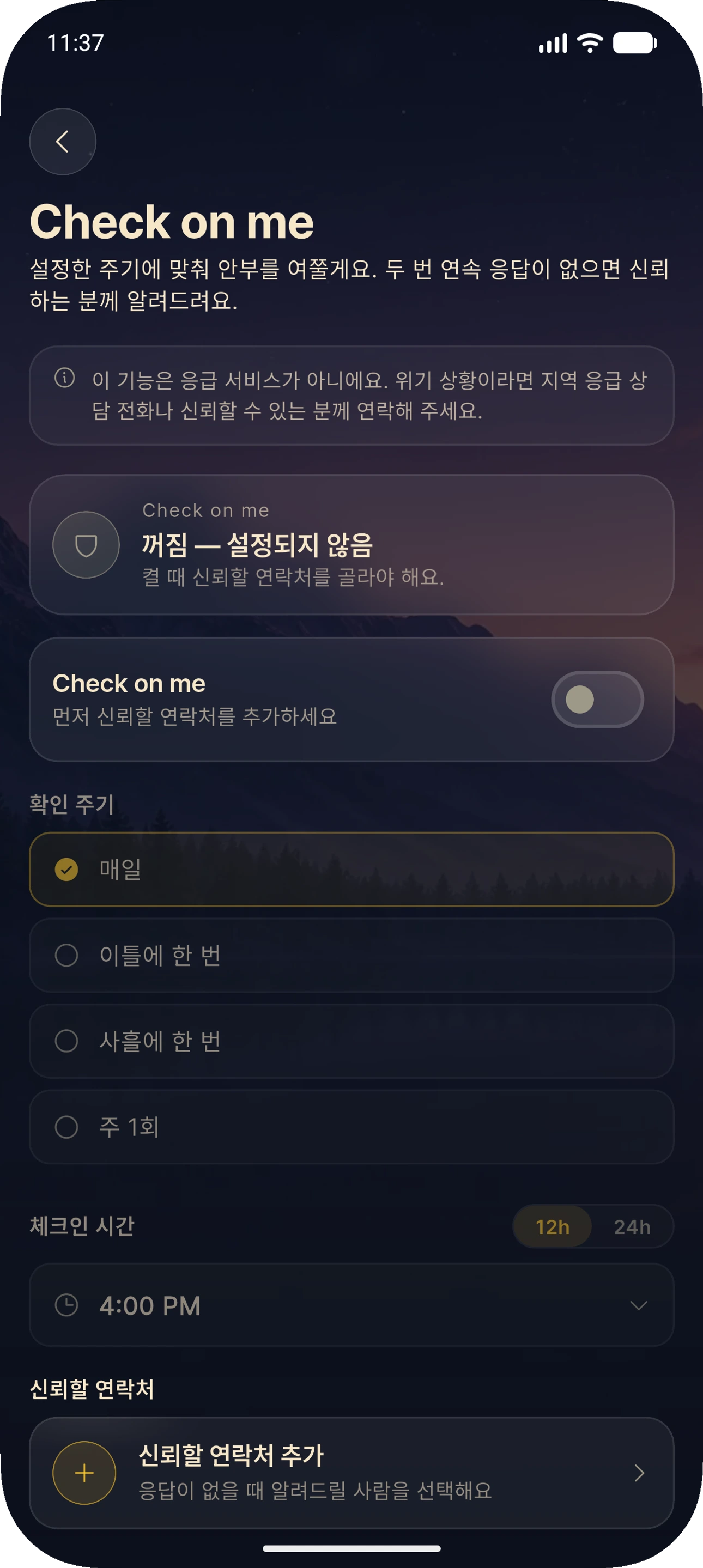Choose 이틀에 한 번 frequency
Image resolution: width=703 pixels, height=1568 pixels.
352,955
